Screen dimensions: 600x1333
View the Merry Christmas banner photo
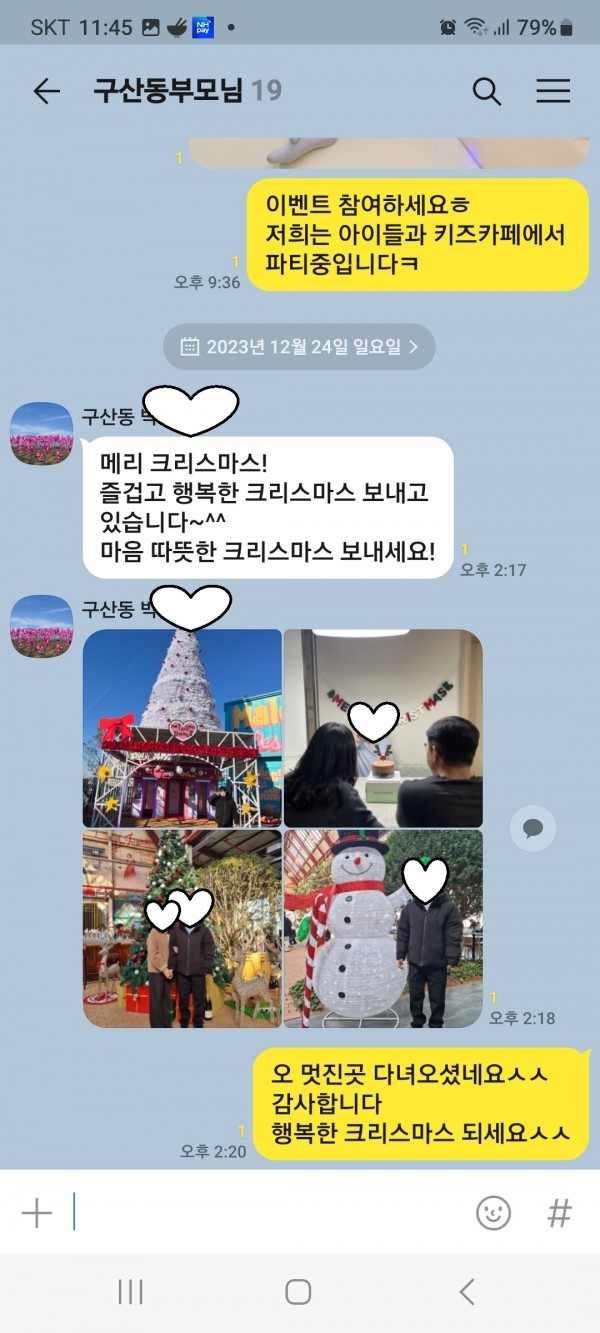[383, 727]
